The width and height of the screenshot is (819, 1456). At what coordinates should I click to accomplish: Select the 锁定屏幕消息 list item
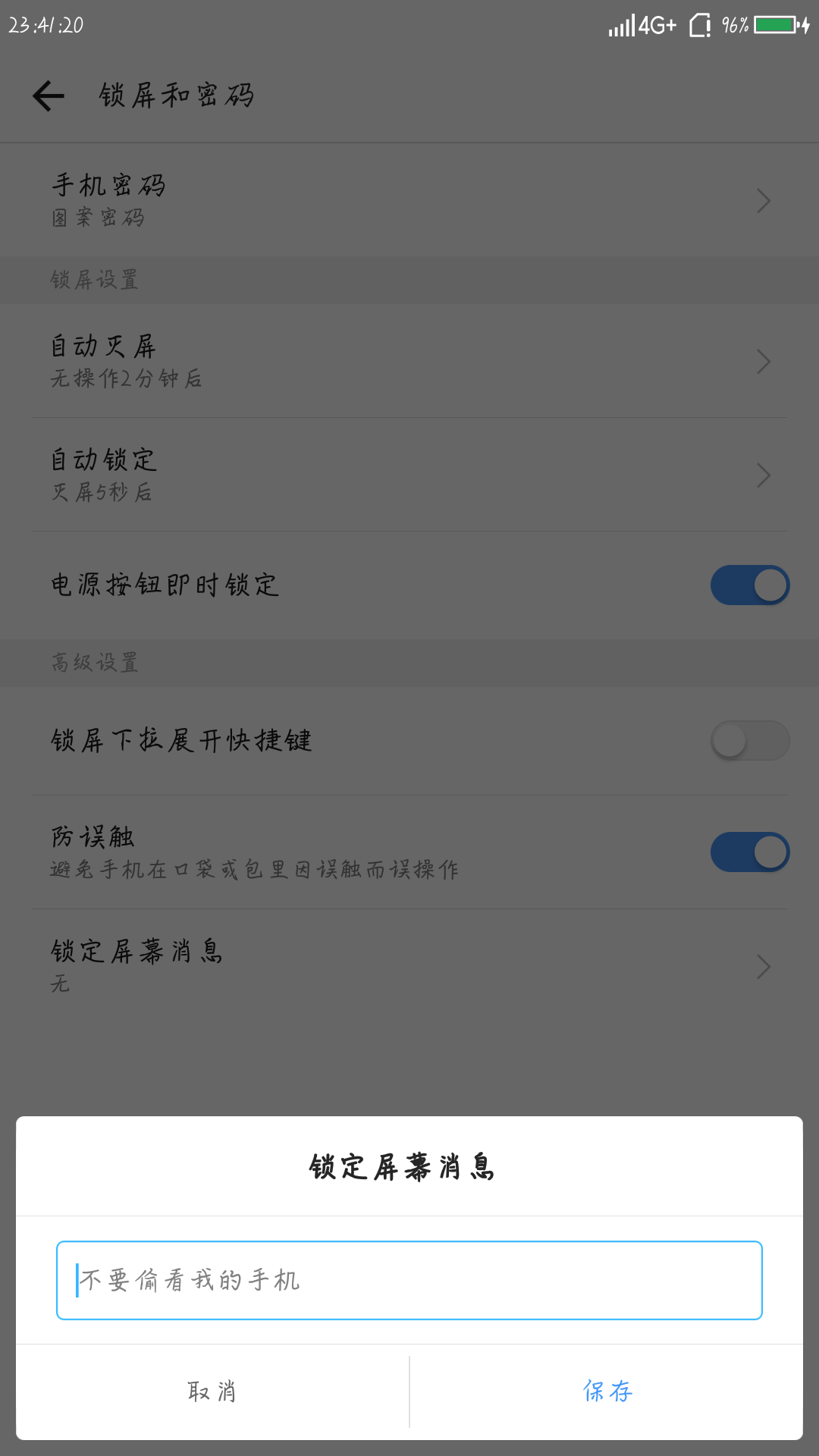pyautogui.click(x=303, y=966)
